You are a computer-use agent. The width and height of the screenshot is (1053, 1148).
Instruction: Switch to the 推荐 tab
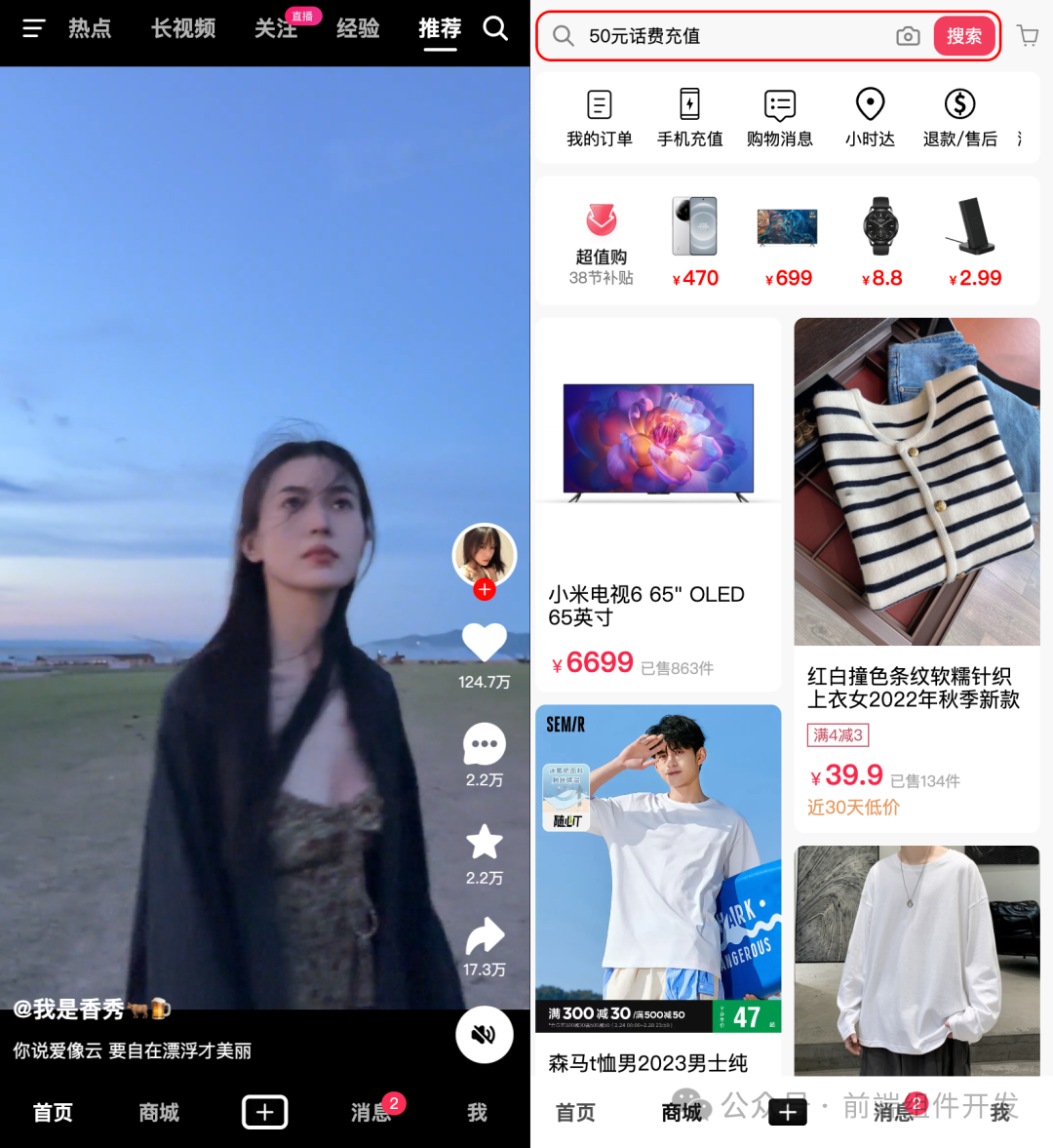pos(440,28)
